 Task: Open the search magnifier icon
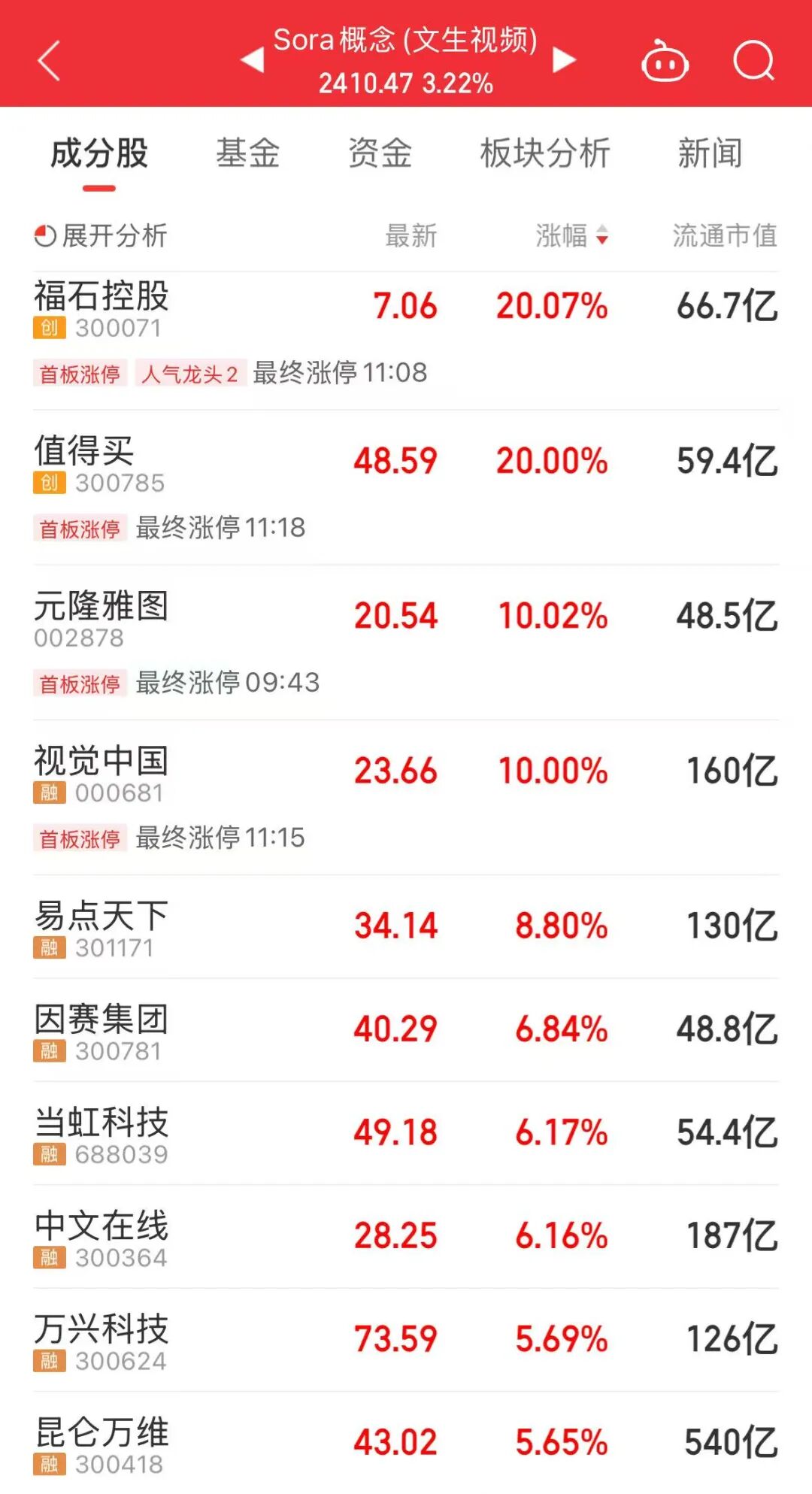click(x=753, y=60)
